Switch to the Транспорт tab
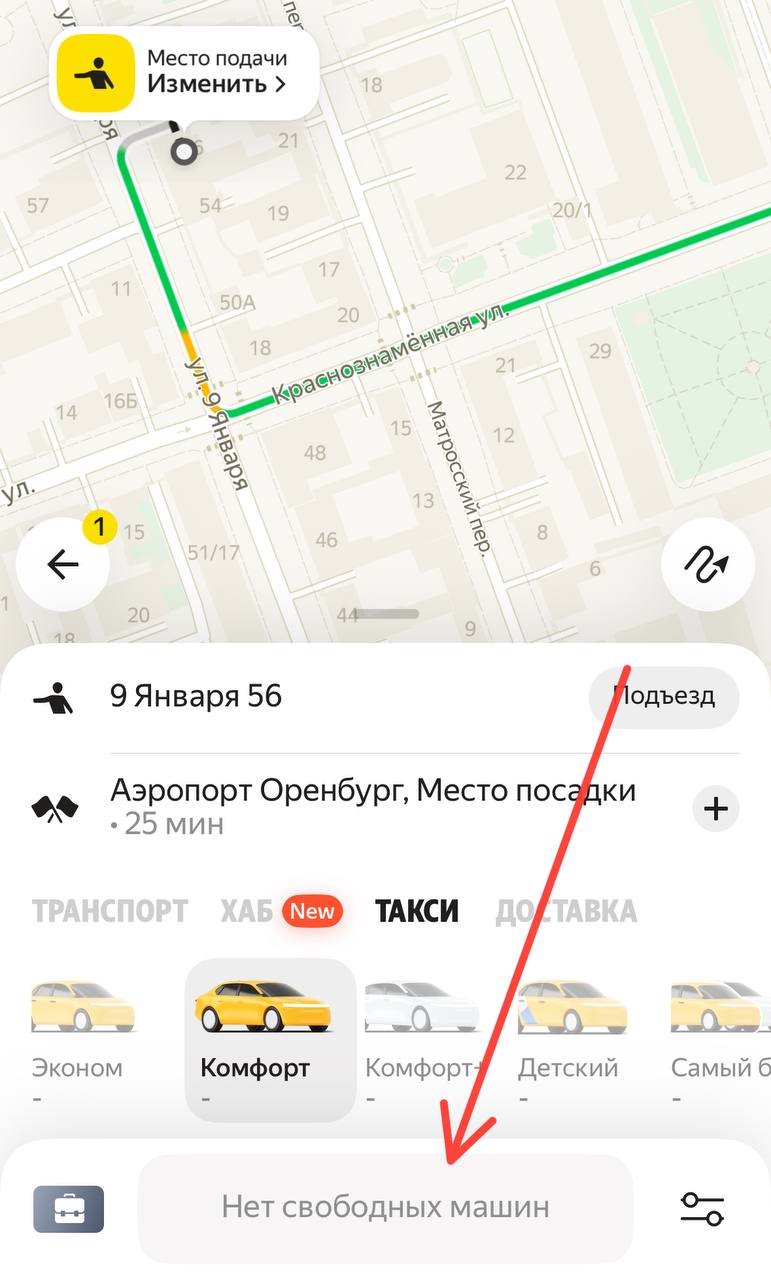771x1280 pixels. (x=110, y=911)
